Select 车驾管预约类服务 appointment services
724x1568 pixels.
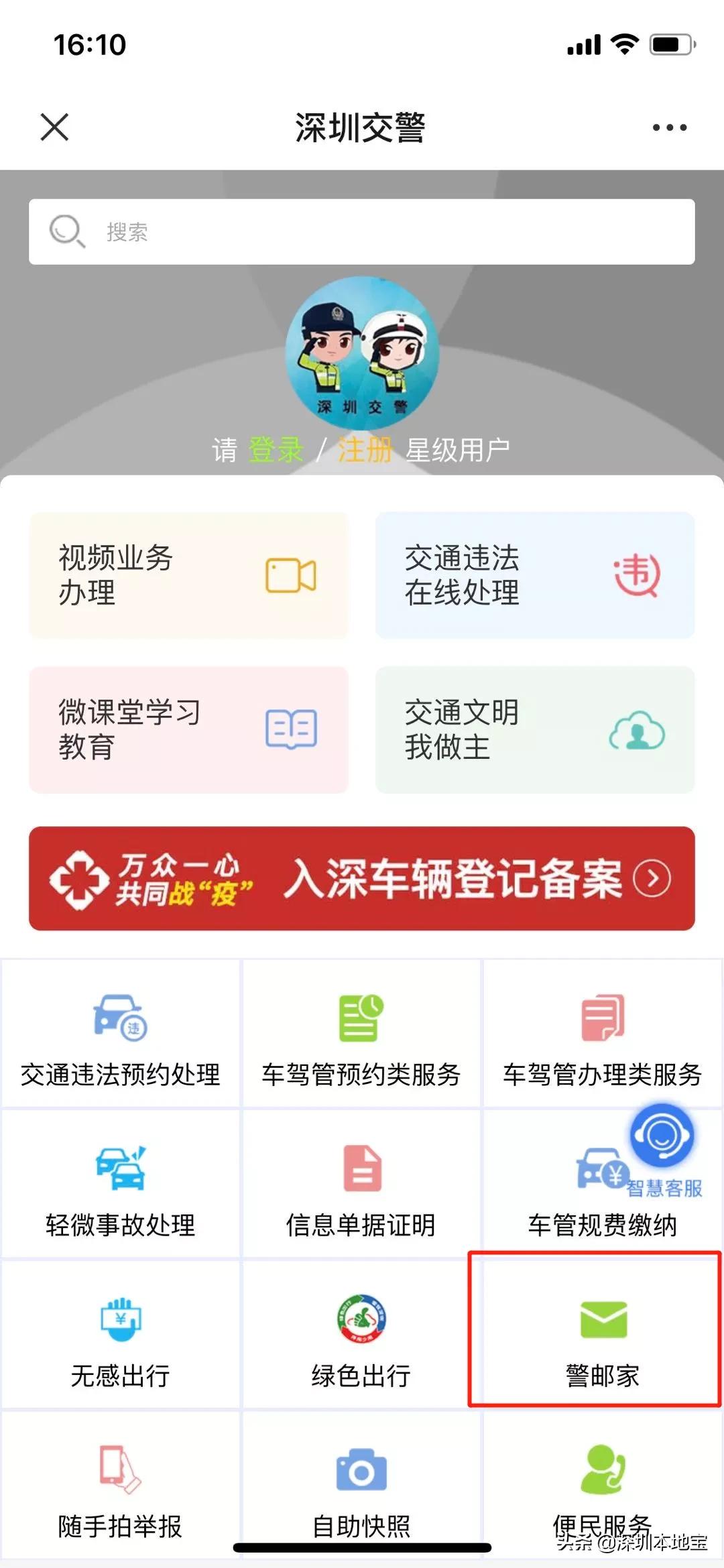tap(361, 1032)
